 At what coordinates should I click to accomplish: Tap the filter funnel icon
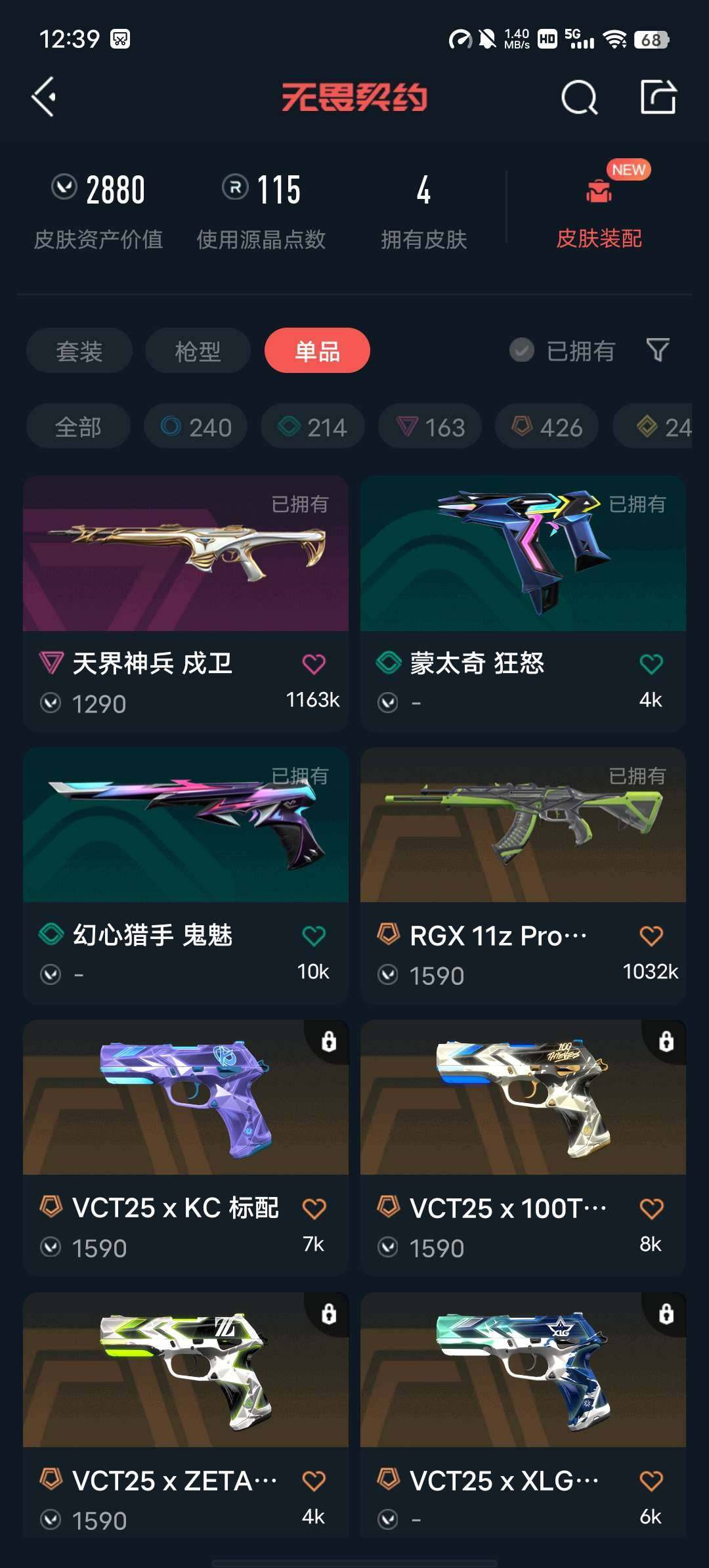click(656, 351)
